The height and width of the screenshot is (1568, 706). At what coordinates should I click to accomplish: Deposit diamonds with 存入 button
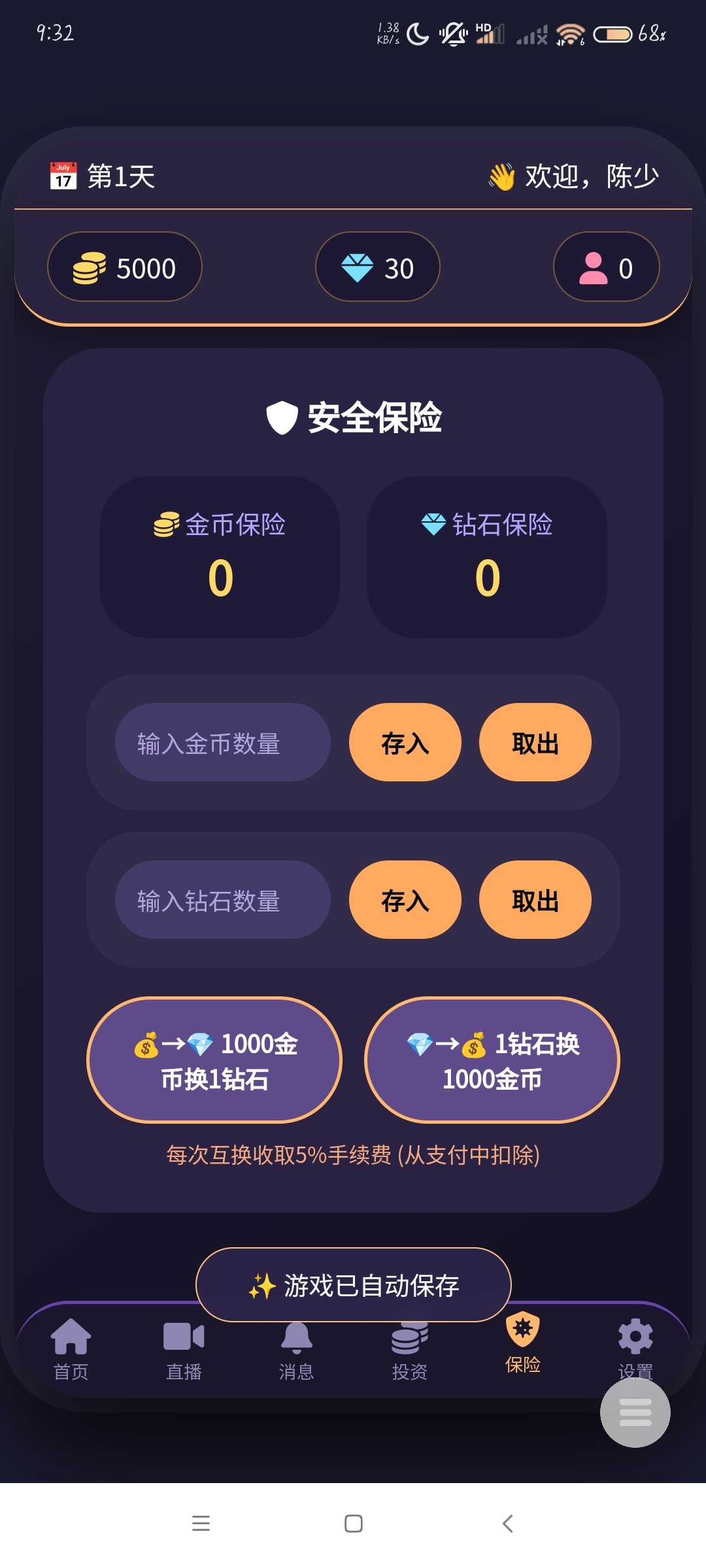(x=405, y=900)
